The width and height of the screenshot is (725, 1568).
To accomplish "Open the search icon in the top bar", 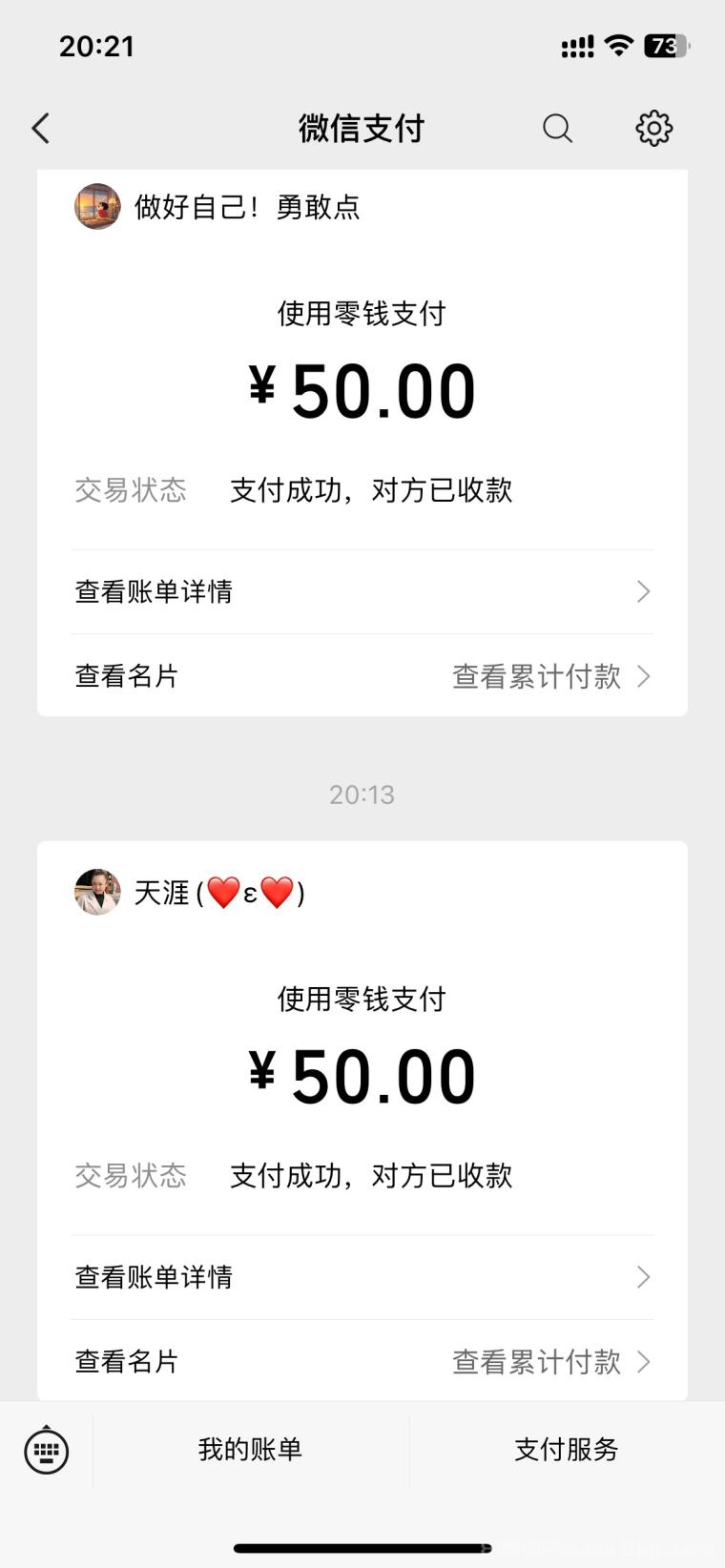I will point(557,127).
